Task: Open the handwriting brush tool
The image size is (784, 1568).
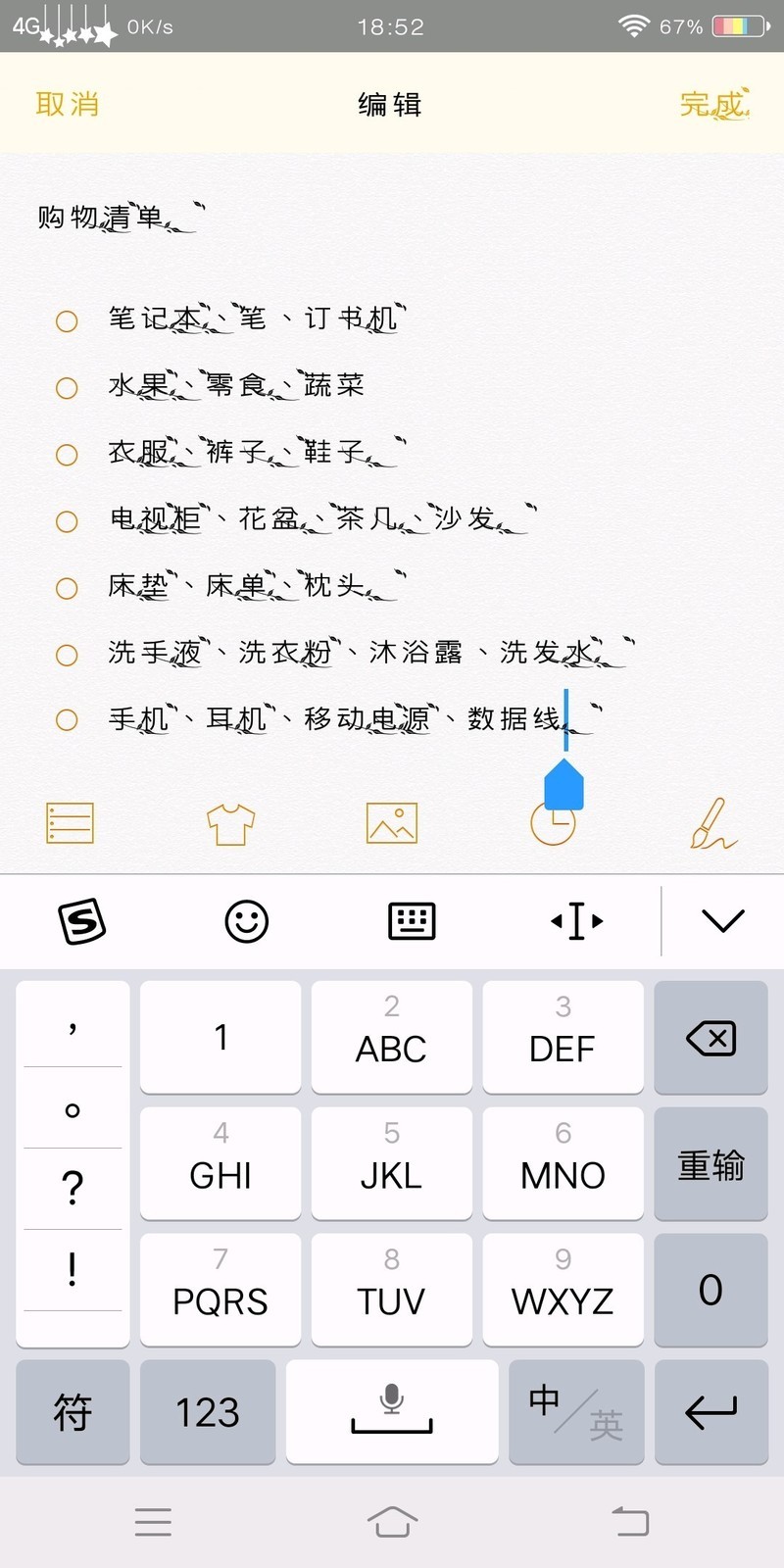Action: 712,823
